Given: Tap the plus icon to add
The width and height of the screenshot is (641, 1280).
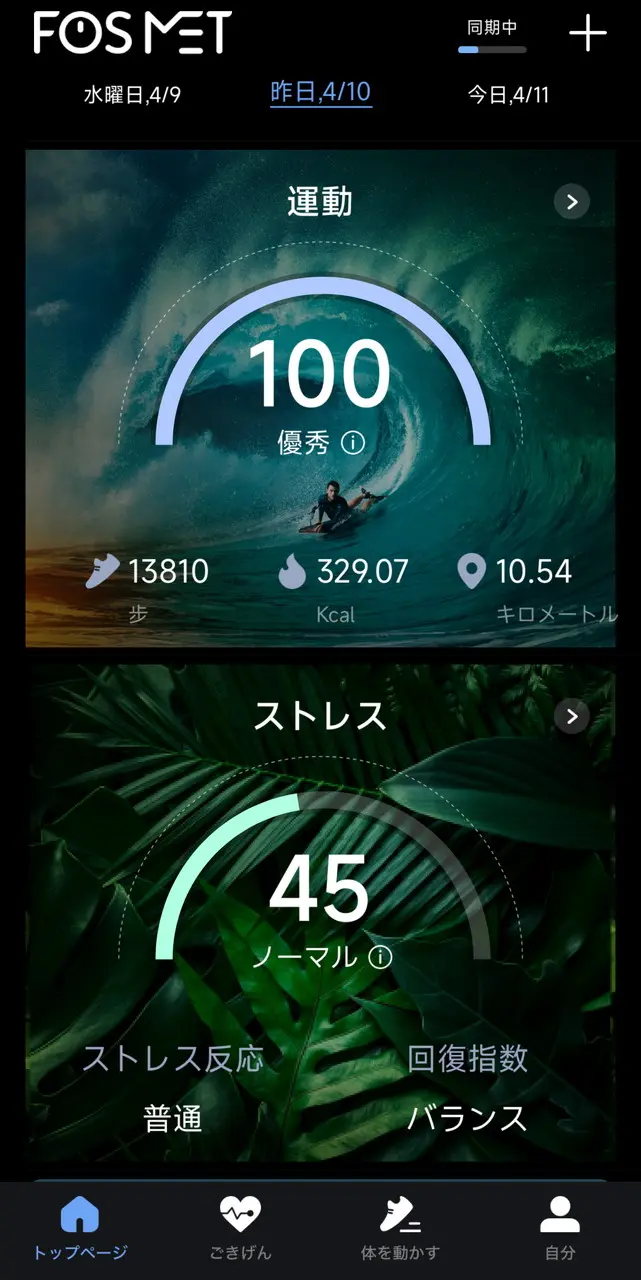Looking at the screenshot, I should (x=588, y=33).
